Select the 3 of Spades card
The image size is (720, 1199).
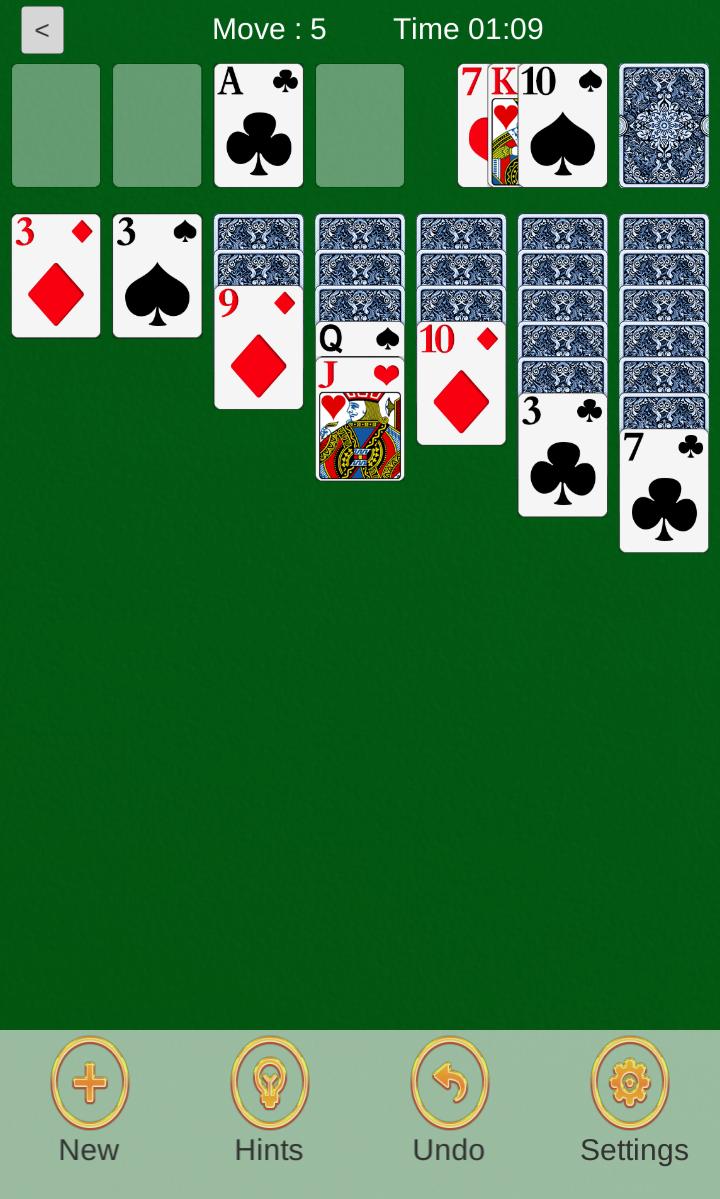click(156, 275)
